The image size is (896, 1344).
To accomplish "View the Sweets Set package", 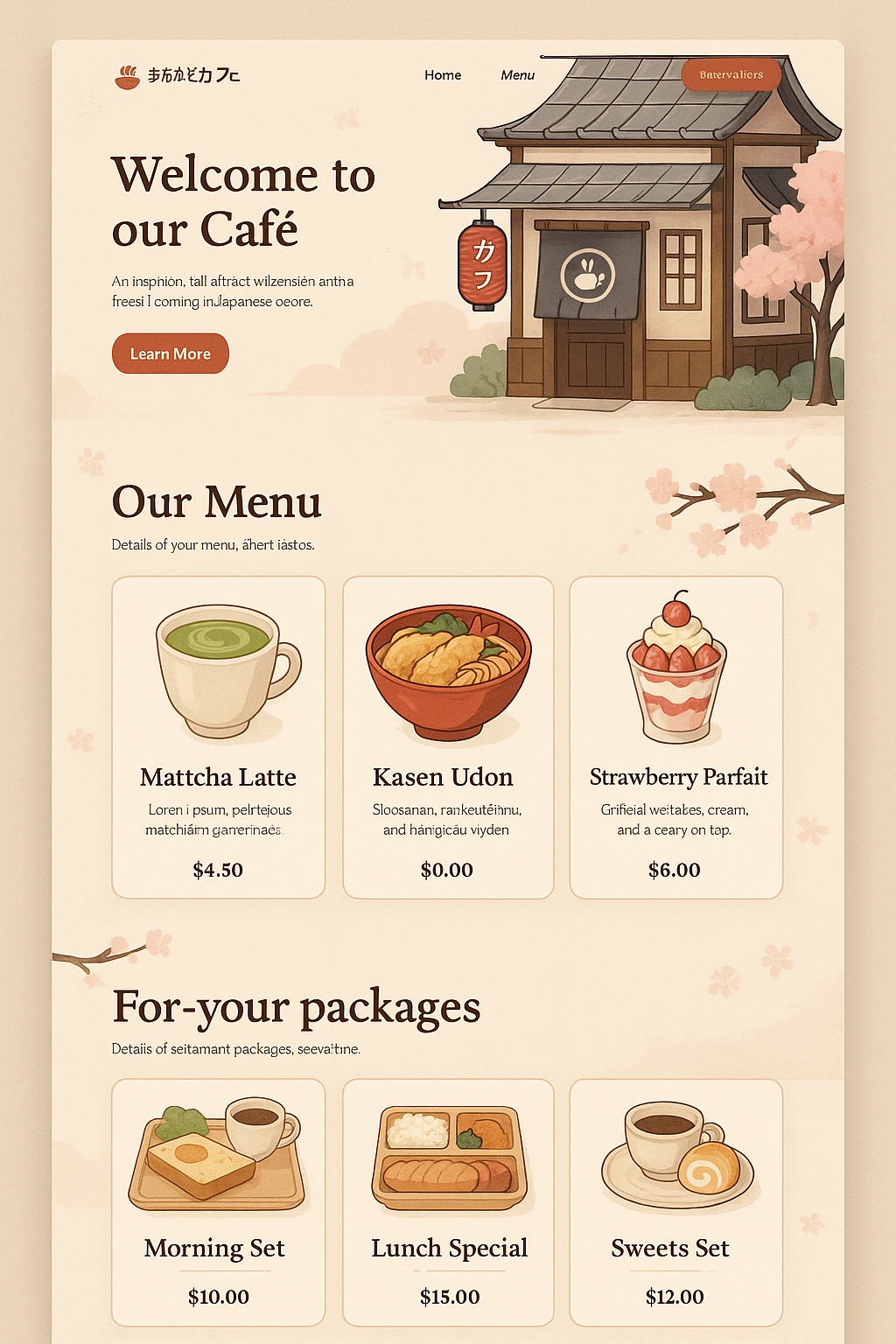I will (x=675, y=1200).
